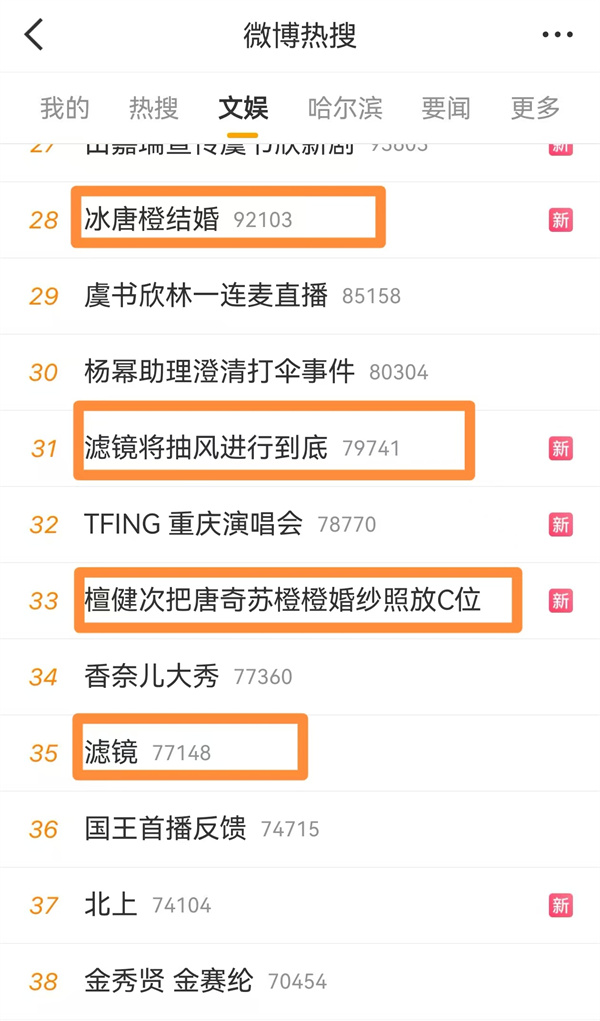This screenshot has width=600, height=1021.
Task: Open the 要闻 tab
Action: (446, 108)
